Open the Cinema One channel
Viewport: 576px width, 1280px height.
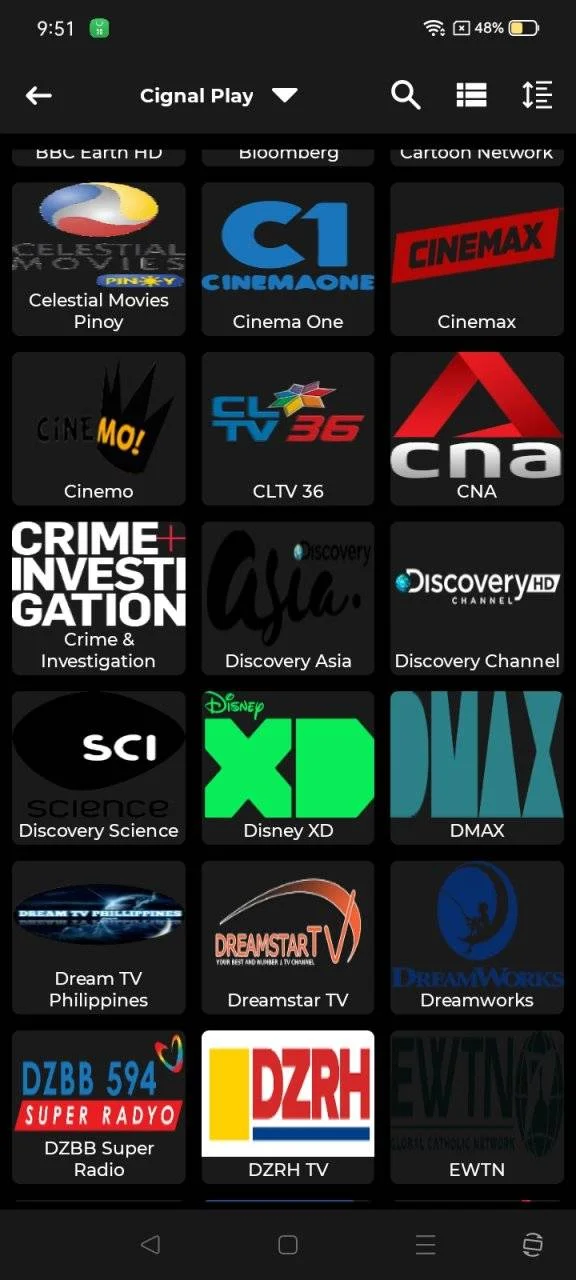coord(288,259)
